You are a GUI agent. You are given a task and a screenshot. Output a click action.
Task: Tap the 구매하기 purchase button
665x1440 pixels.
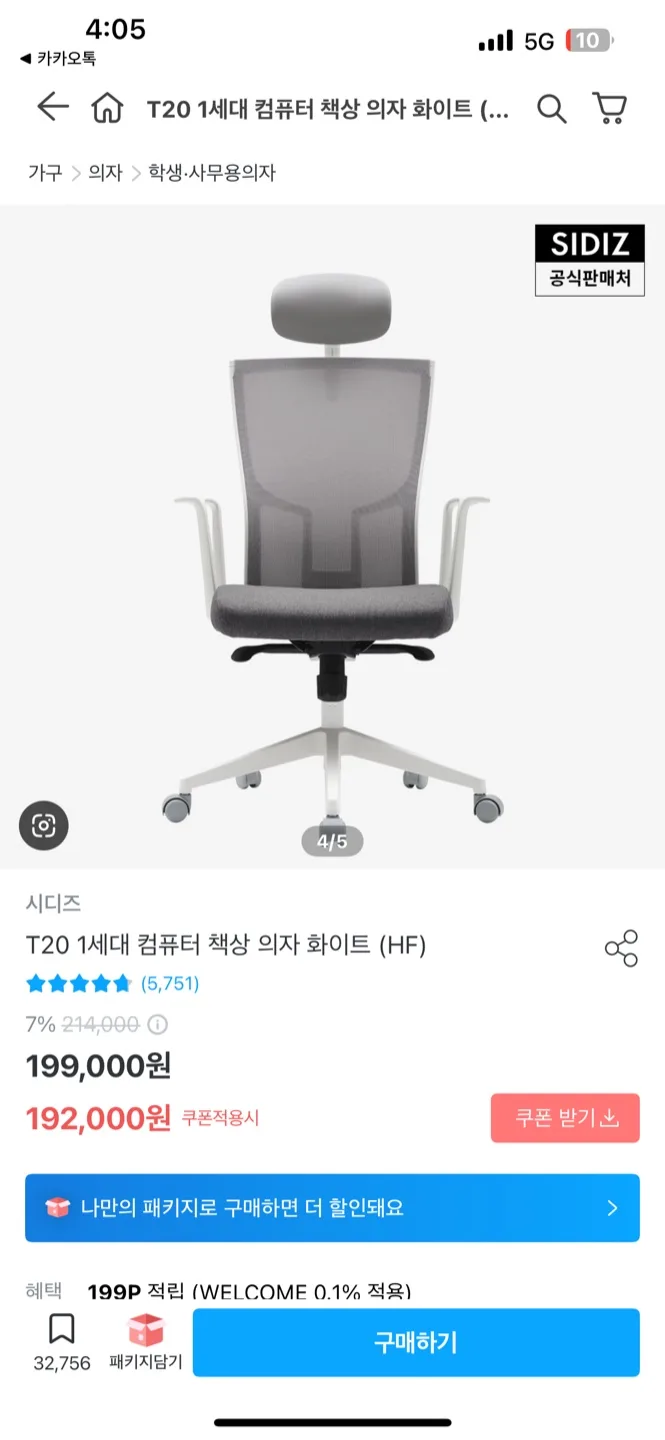(x=415, y=1342)
